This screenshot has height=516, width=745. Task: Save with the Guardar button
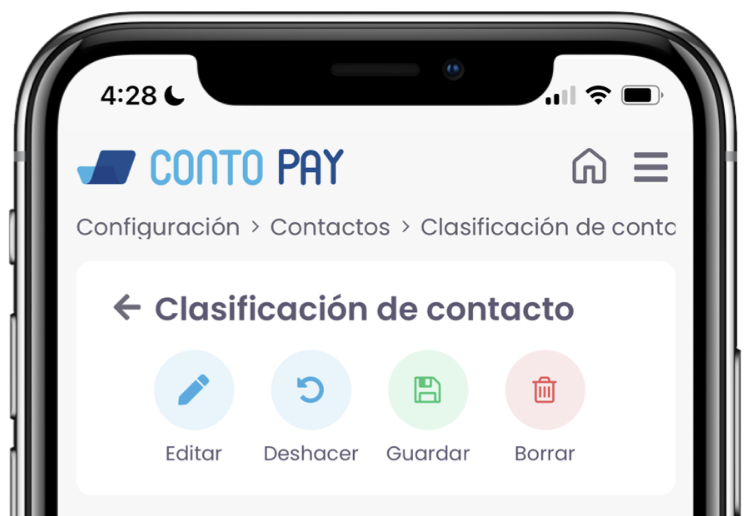click(x=428, y=390)
